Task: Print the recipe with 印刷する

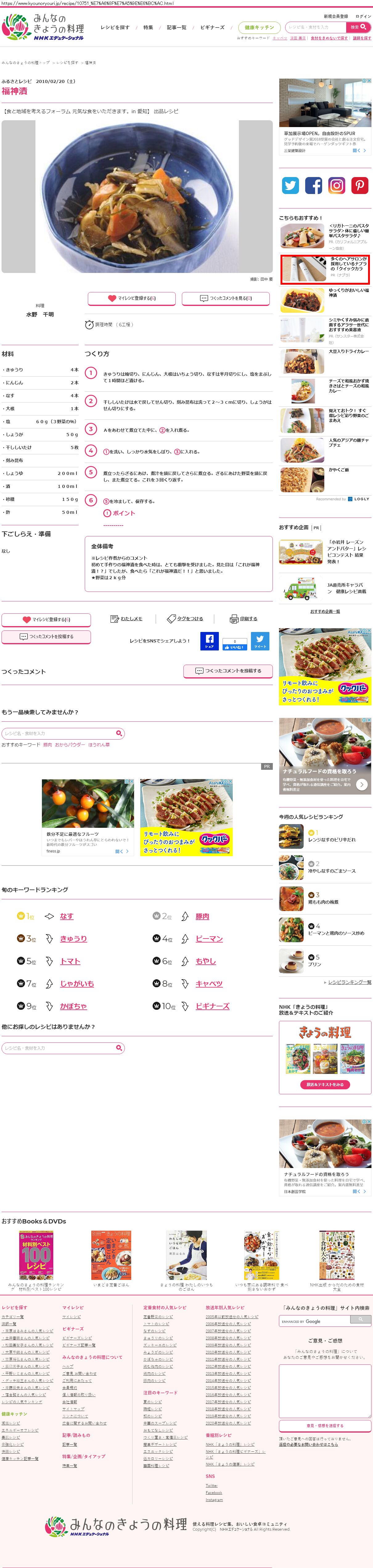Action: click(x=244, y=618)
